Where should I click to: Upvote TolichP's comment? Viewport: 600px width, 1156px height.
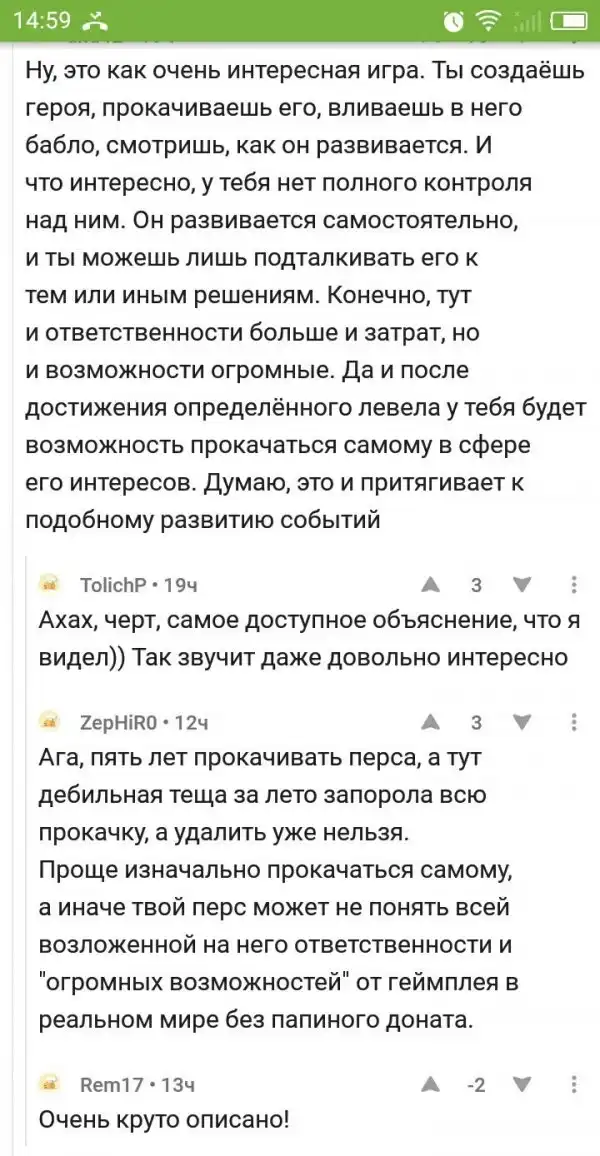[430, 585]
